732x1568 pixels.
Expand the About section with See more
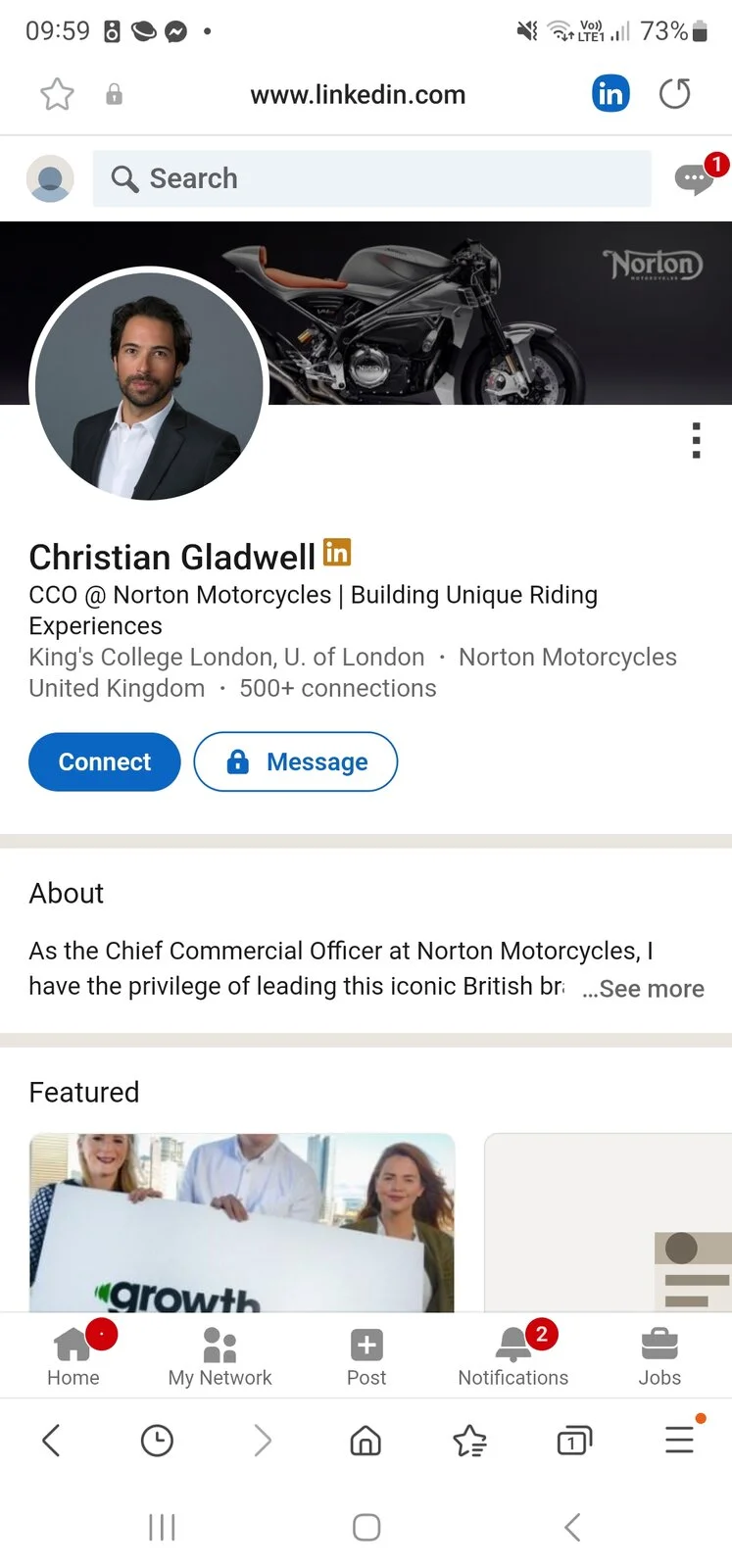644,989
